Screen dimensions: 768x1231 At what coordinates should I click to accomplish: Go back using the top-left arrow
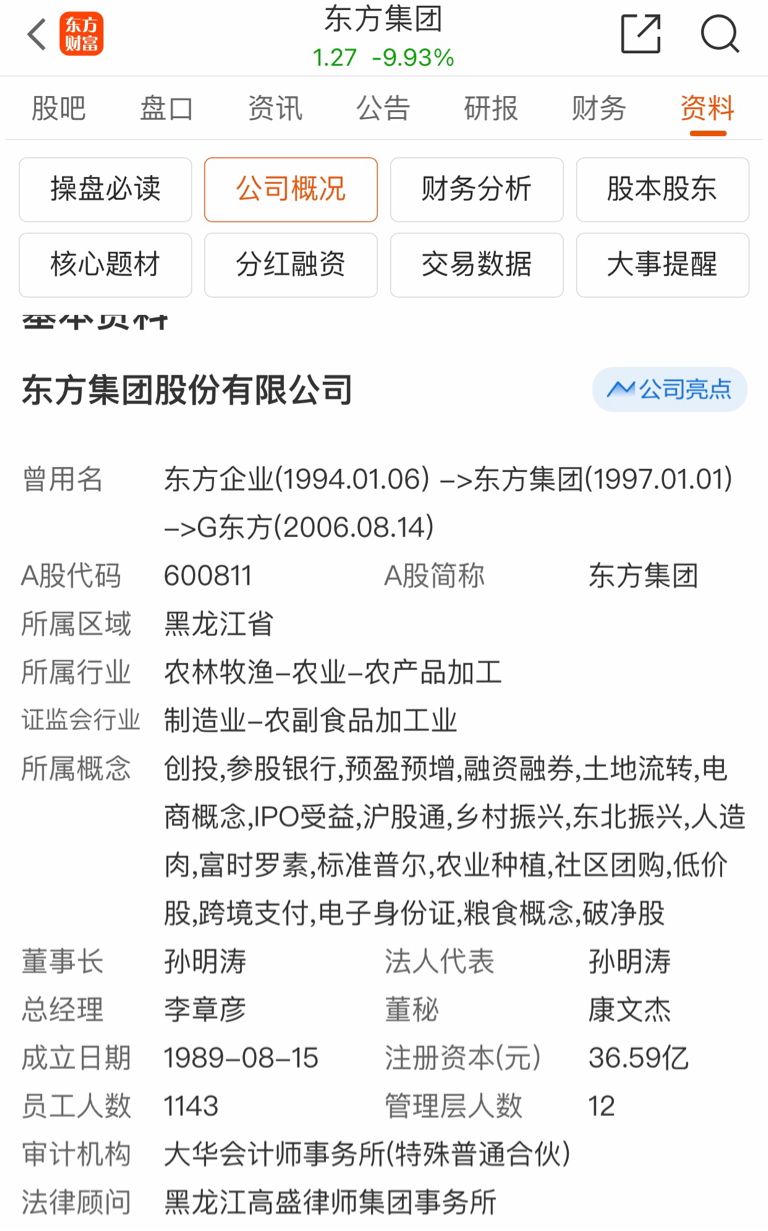37,35
